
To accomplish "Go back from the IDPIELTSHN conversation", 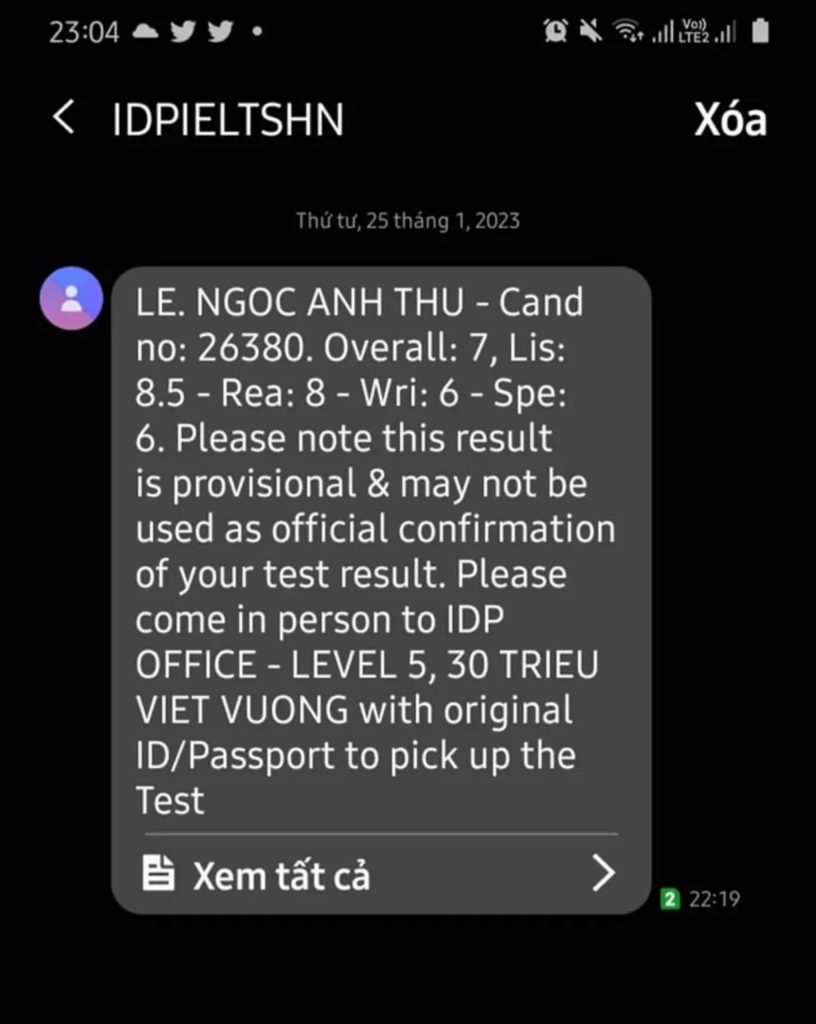I will (63, 118).
